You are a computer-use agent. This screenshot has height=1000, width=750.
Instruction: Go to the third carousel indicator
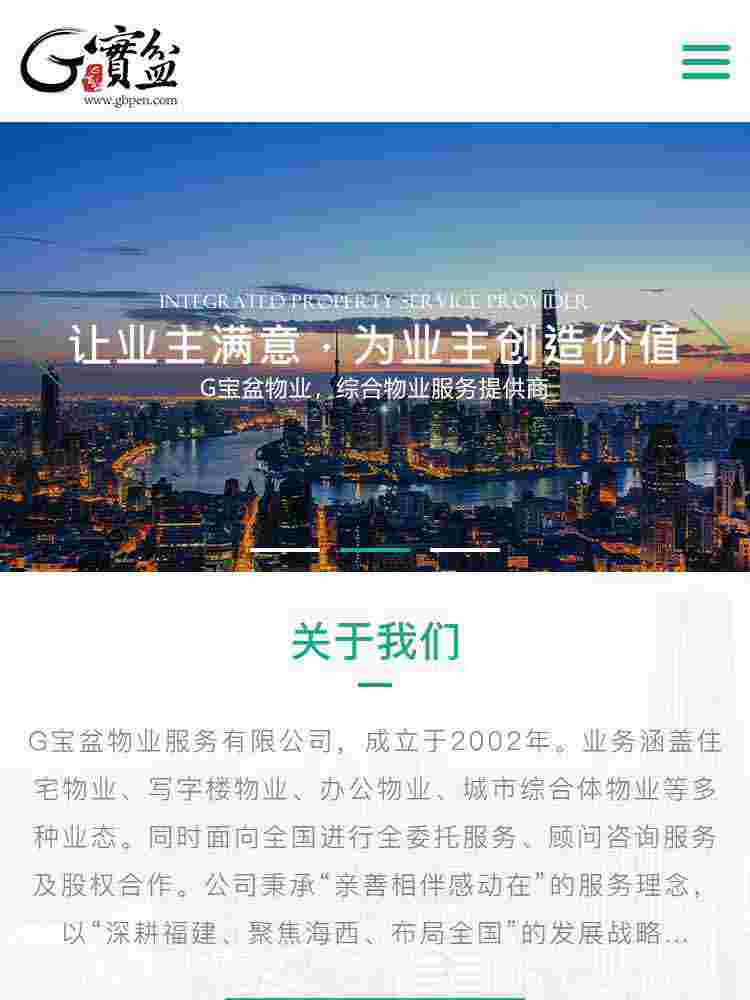tap(465, 549)
